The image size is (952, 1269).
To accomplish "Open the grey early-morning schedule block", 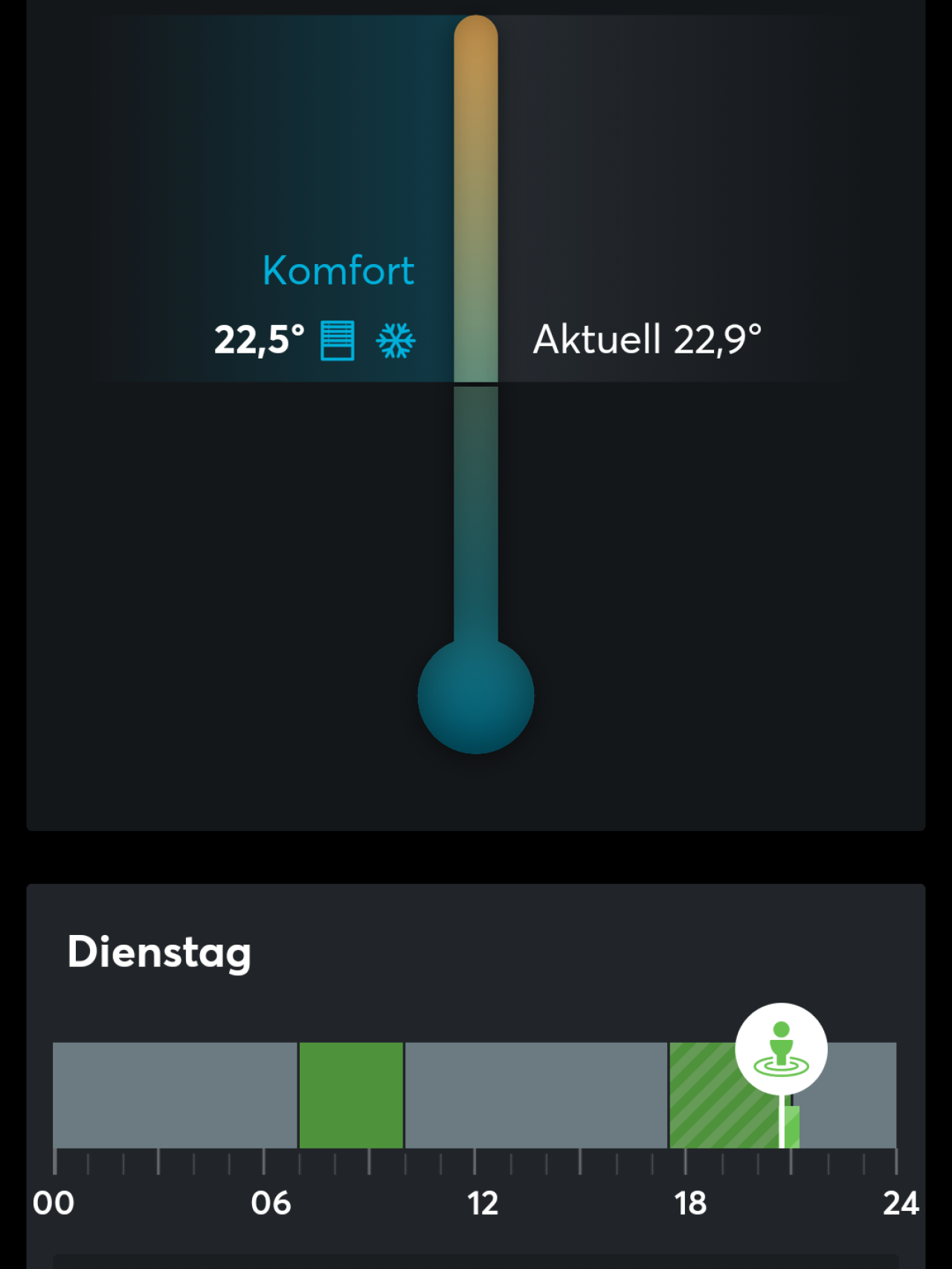I will pos(175,1095).
